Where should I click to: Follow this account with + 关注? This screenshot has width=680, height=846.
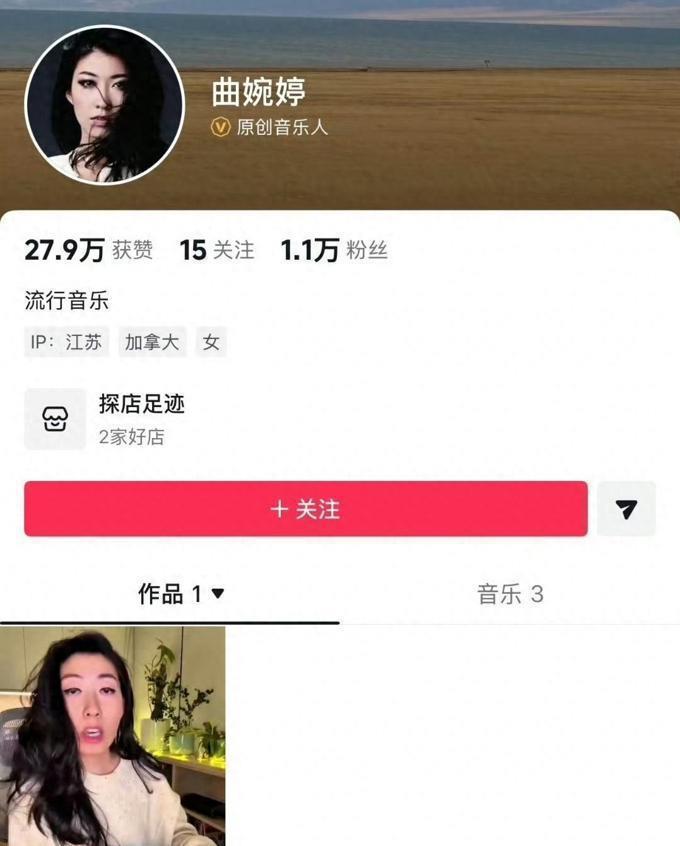[306, 509]
